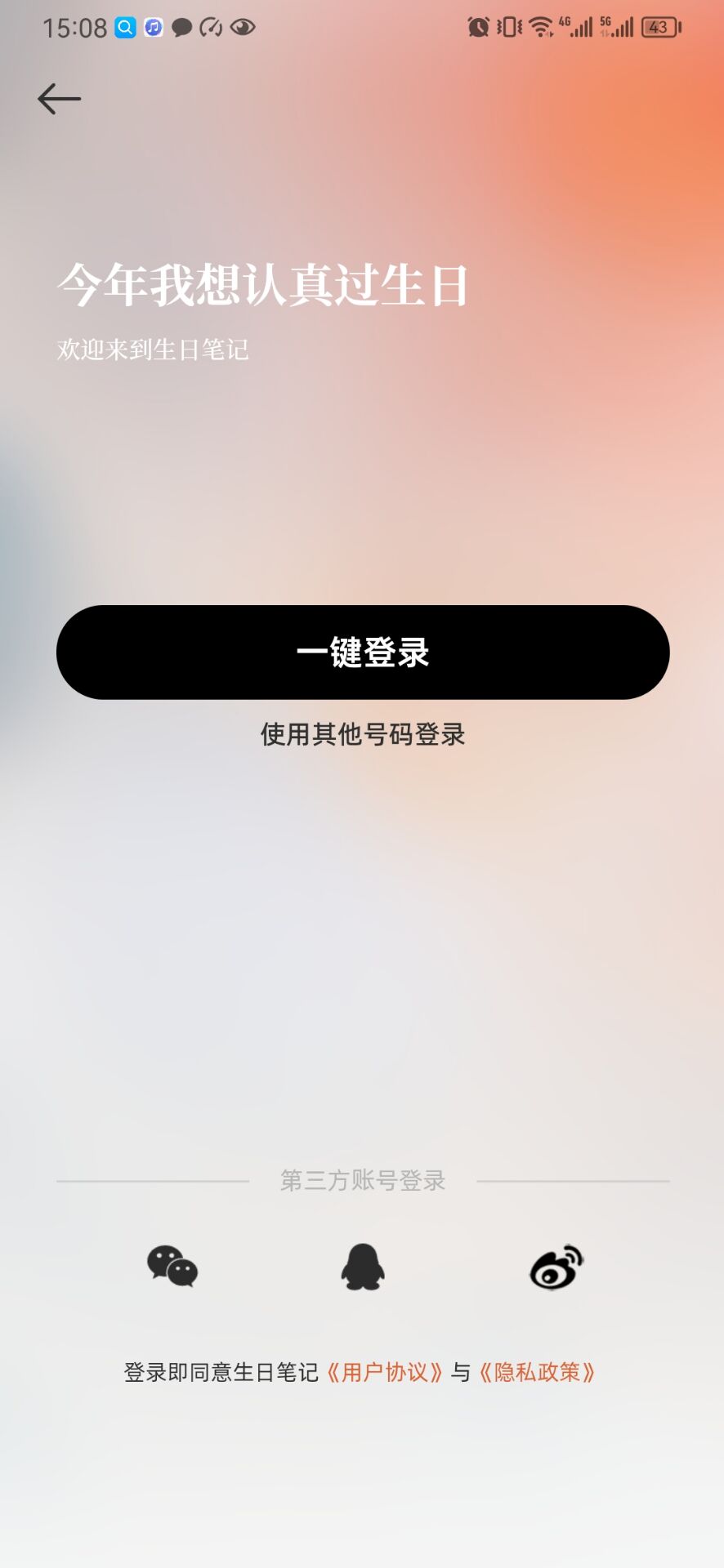Log in with Weibo
Image resolution: width=724 pixels, height=1568 pixels.
tap(556, 1267)
